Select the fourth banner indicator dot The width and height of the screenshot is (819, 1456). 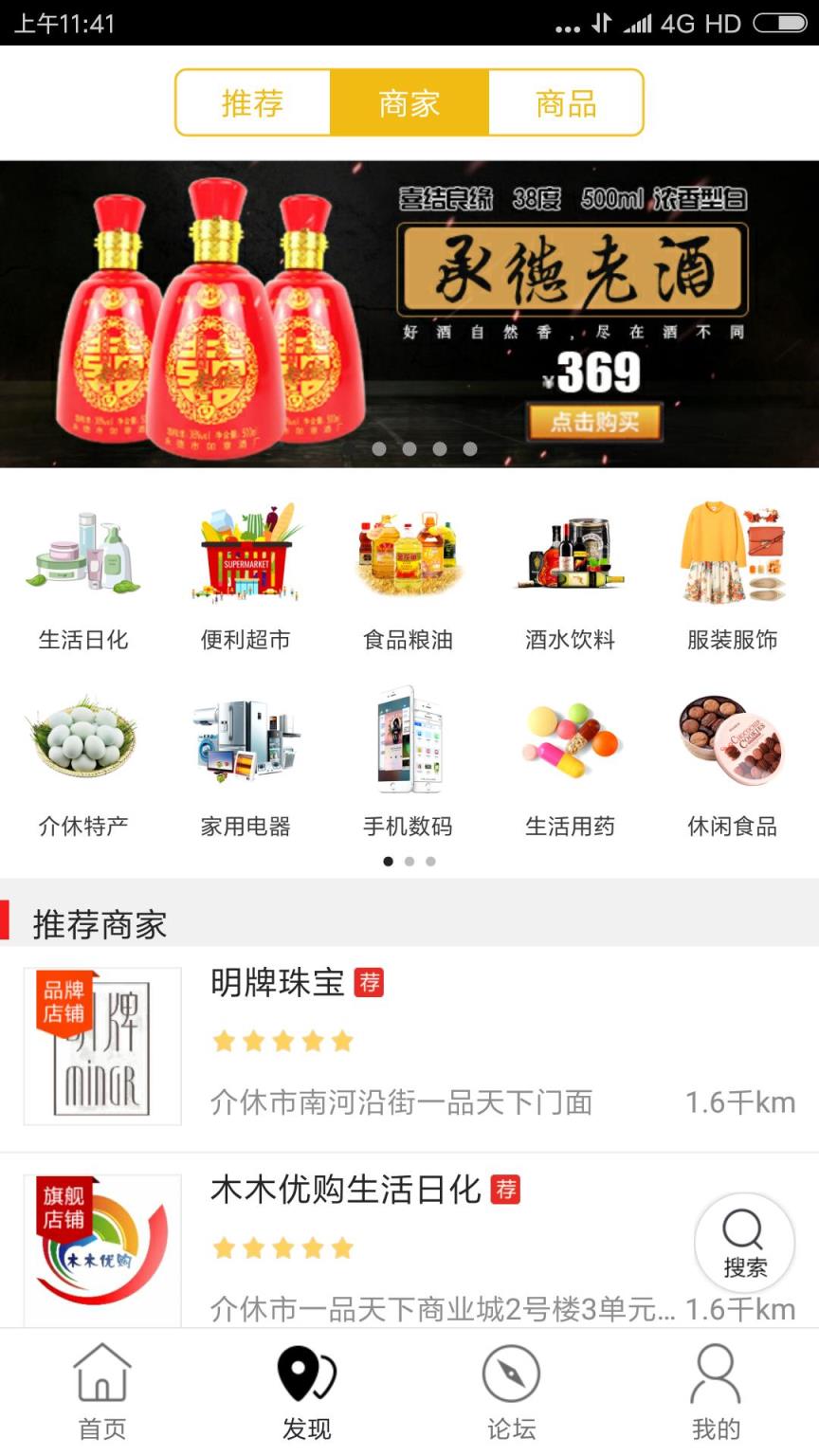click(467, 450)
